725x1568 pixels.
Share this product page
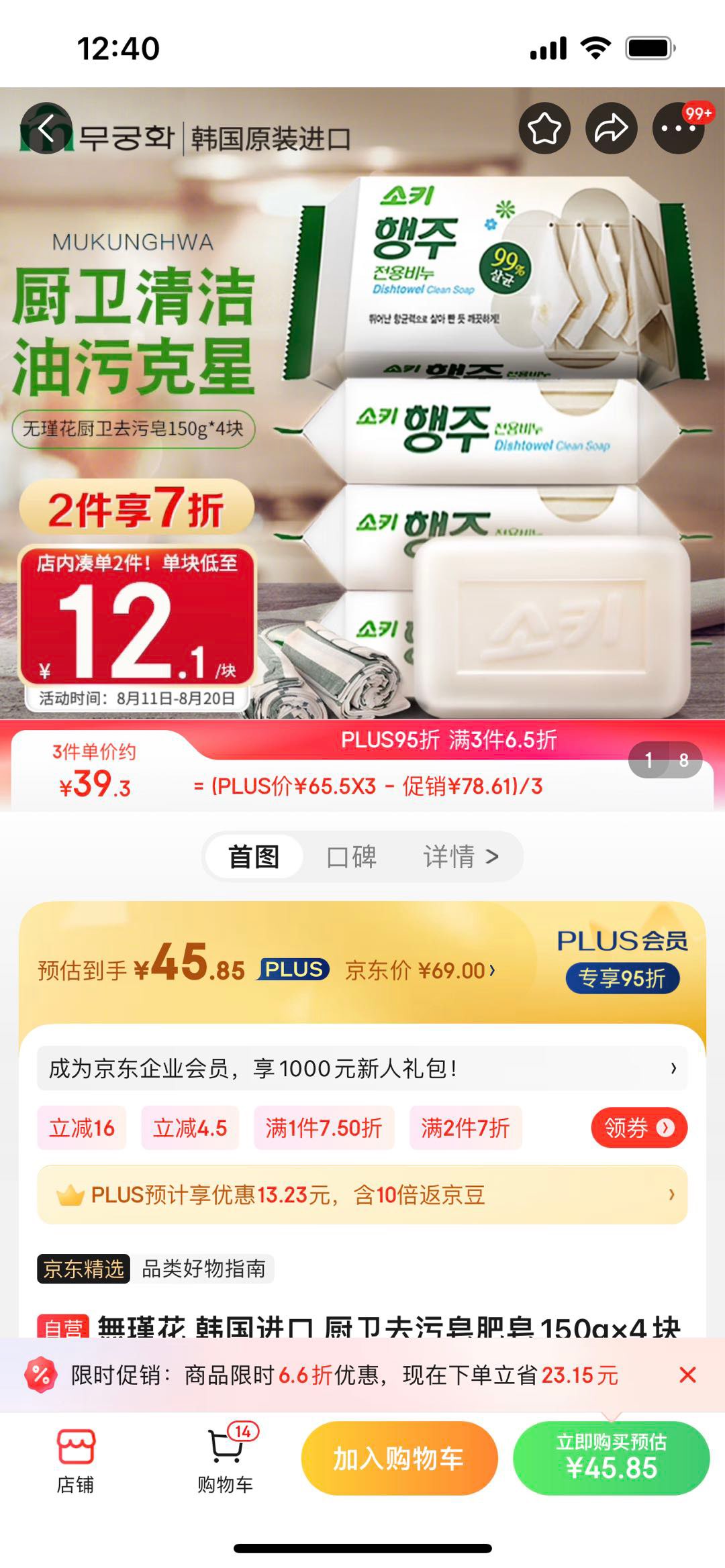612,129
